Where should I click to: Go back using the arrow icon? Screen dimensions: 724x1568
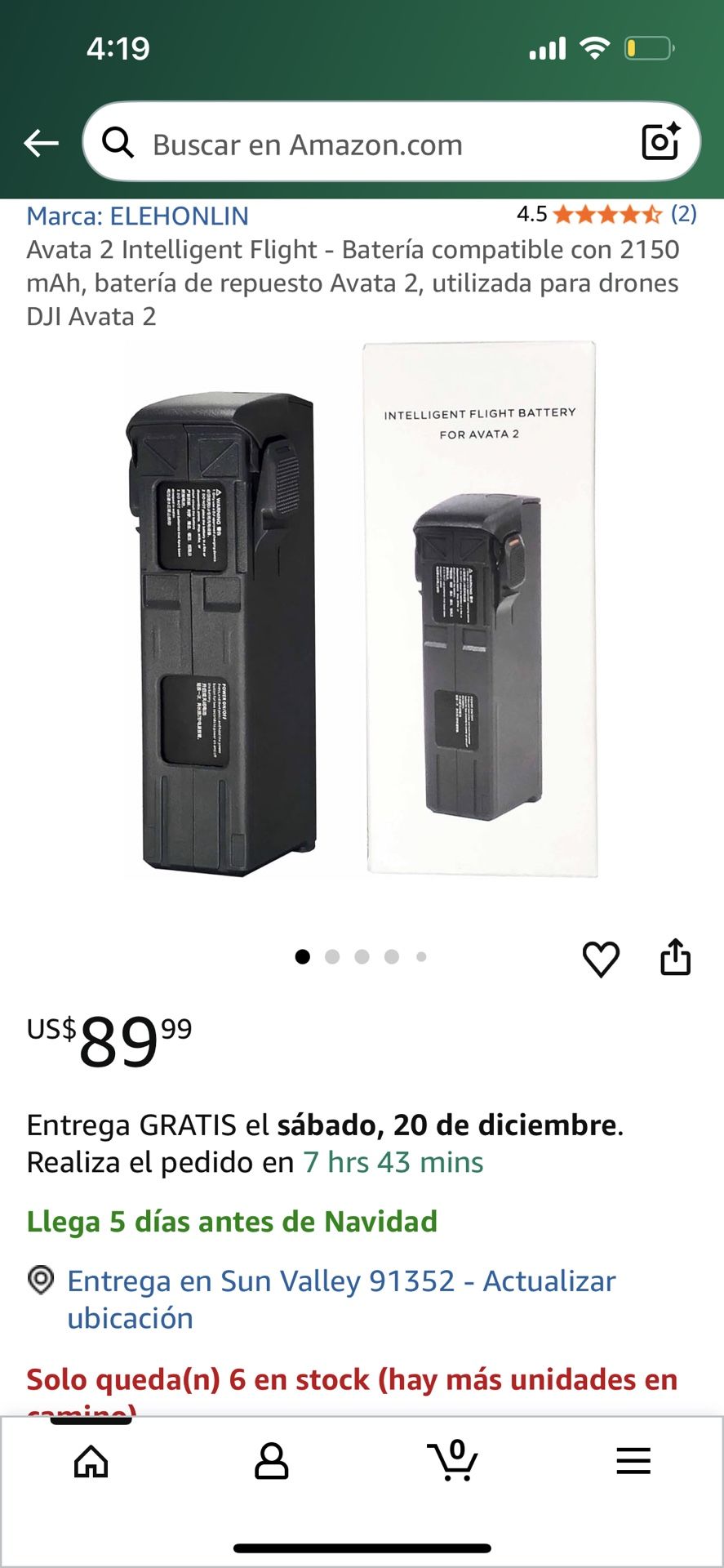(x=41, y=144)
